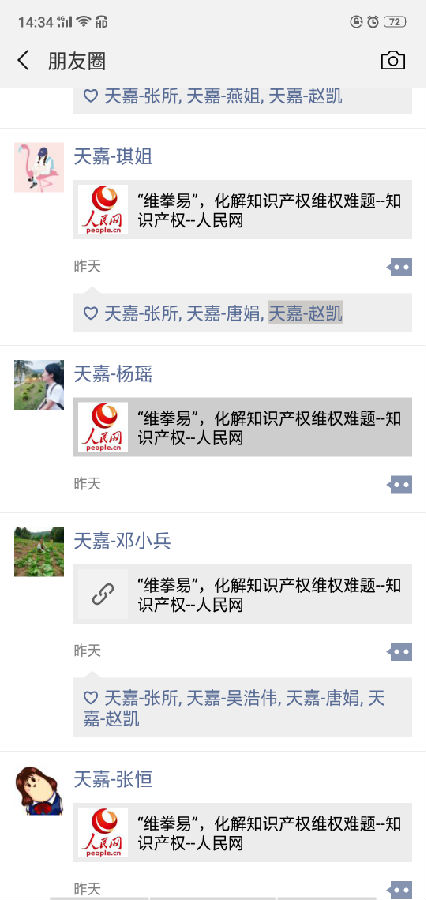Open 天嘉-张恒's profile name link
The image size is (426, 900).
(x=113, y=779)
